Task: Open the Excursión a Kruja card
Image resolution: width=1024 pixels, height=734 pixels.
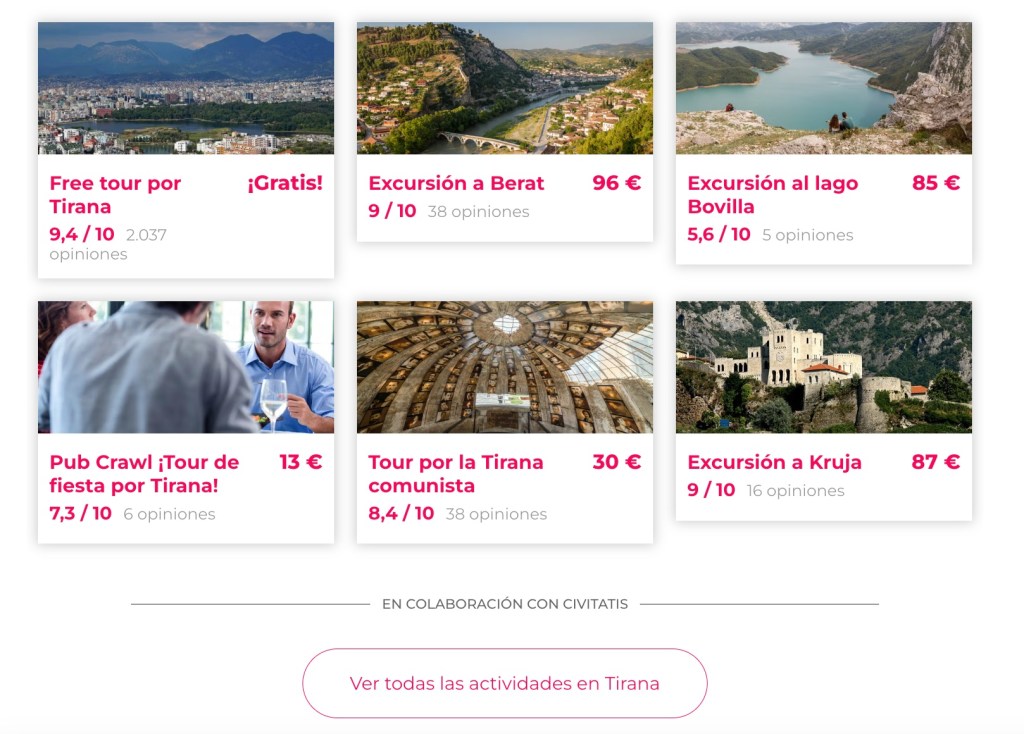Action: coord(823,411)
